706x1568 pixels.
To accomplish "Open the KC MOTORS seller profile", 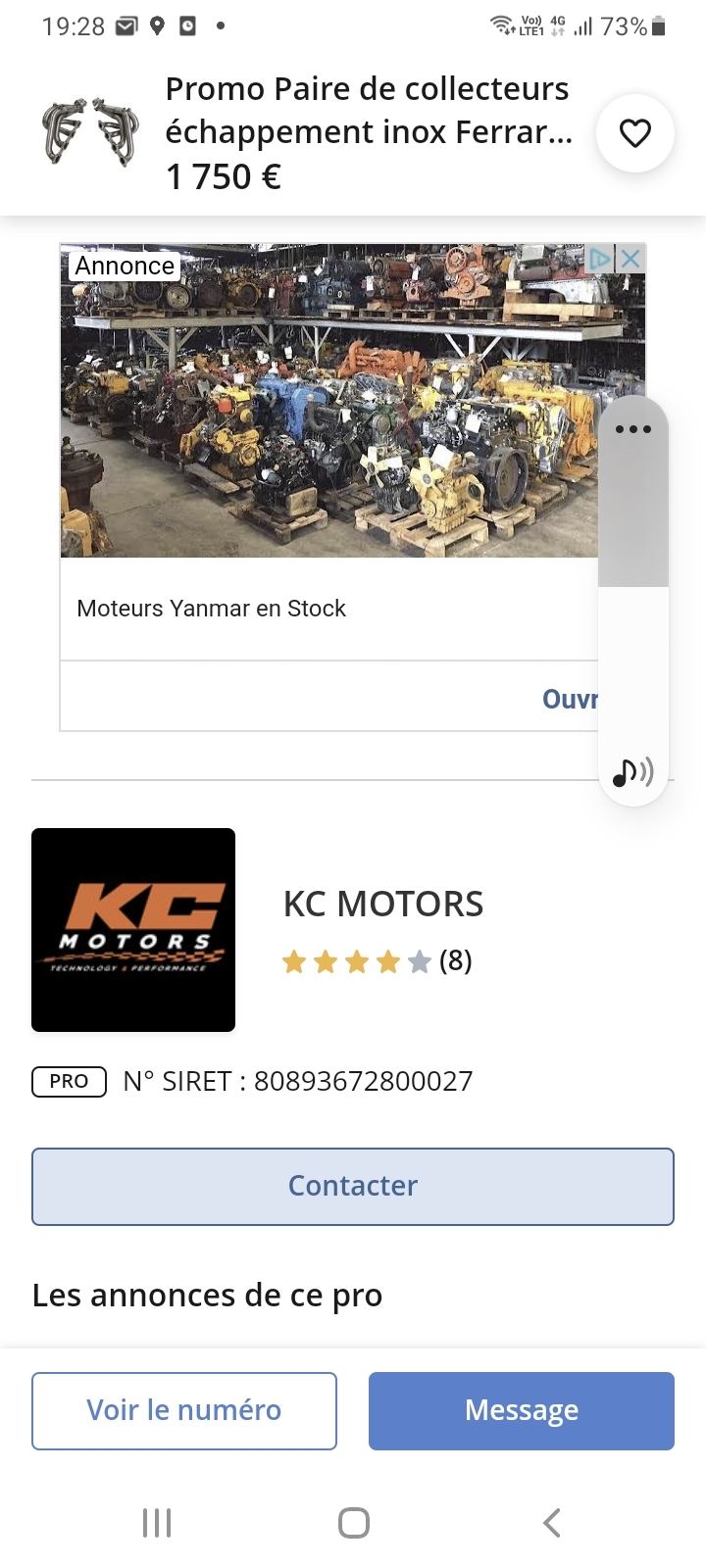I will pos(383,904).
